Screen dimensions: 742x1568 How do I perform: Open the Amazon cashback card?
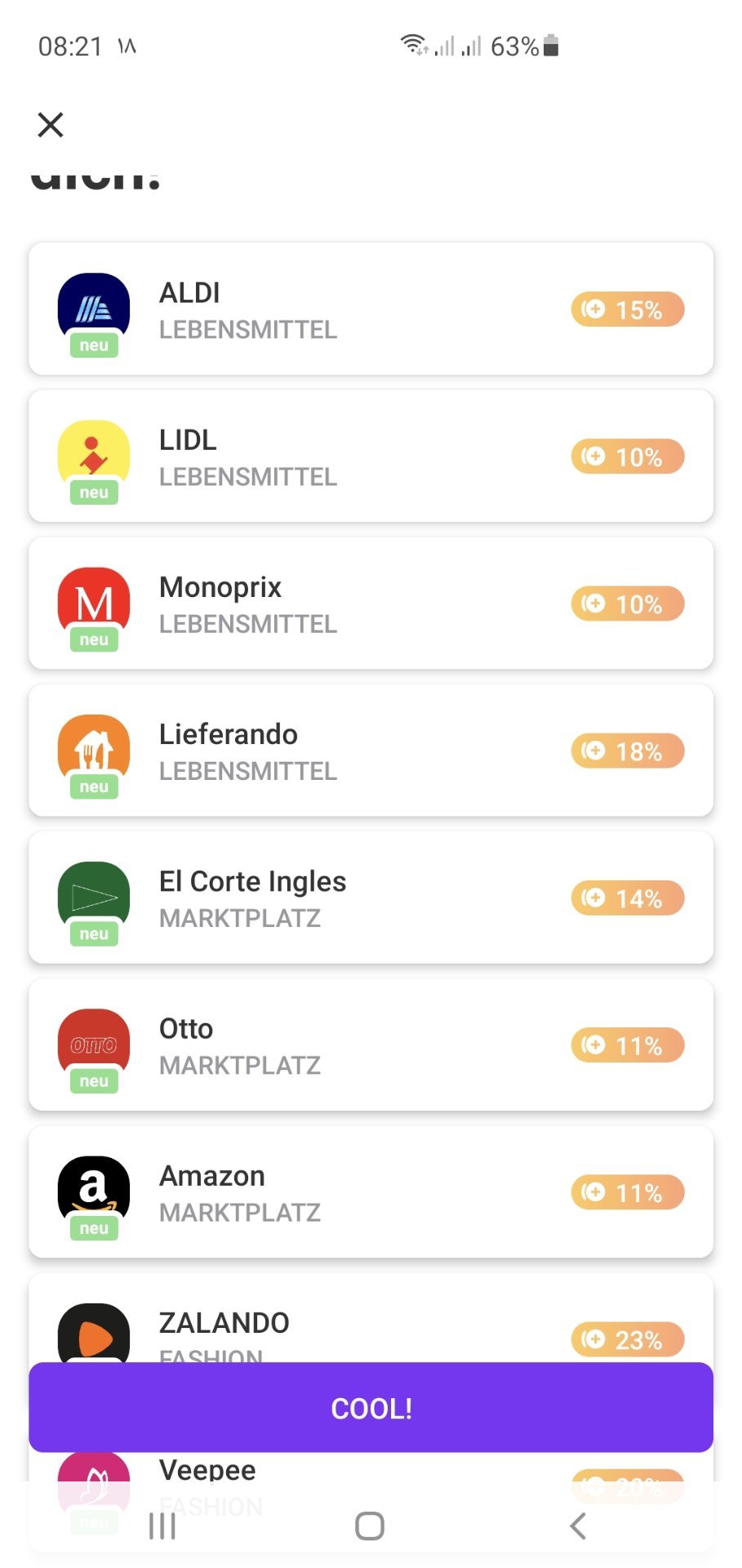tap(371, 1191)
